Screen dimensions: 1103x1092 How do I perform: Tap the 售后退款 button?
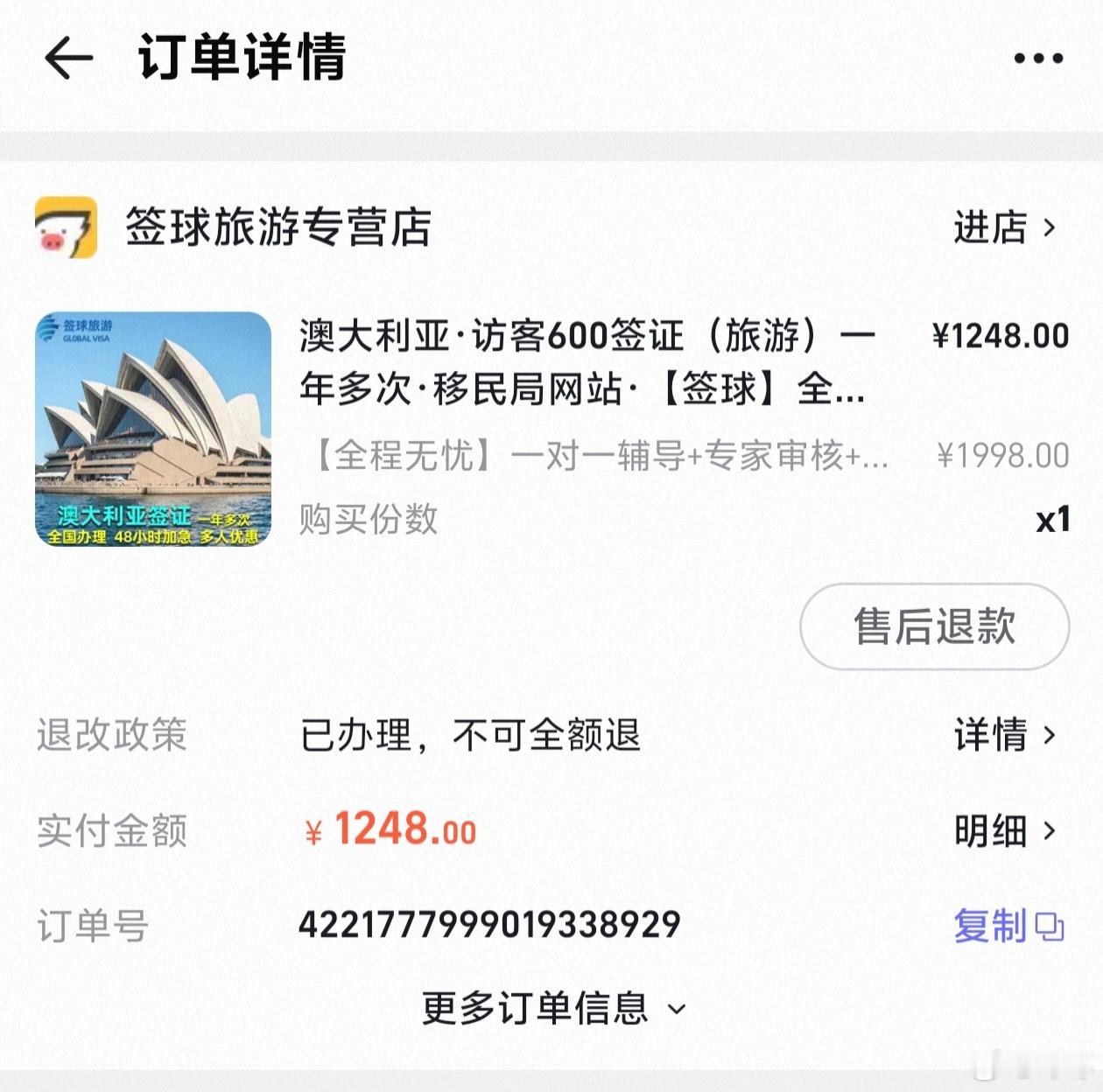(934, 626)
